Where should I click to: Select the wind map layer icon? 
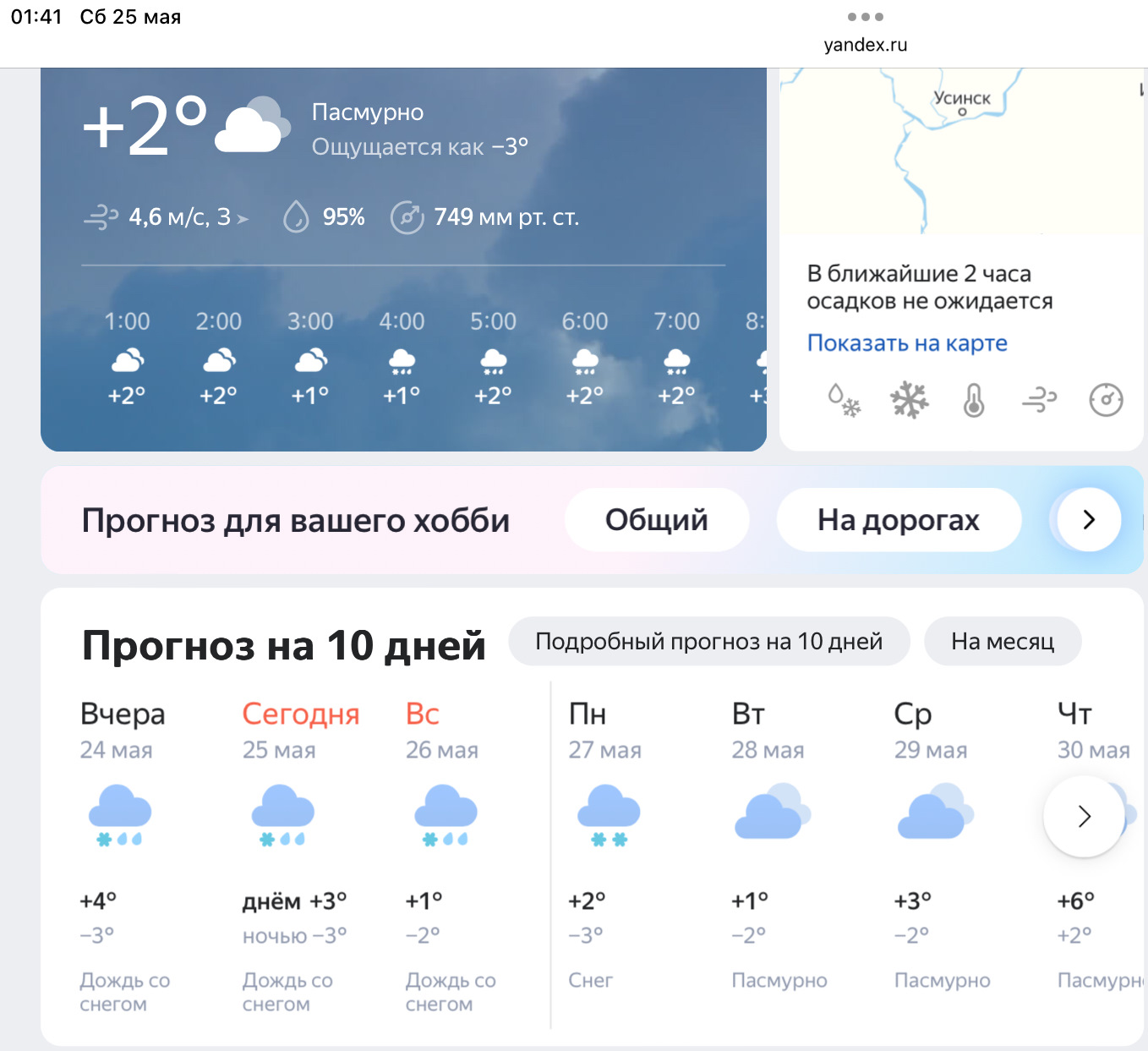click(1039, 400)
